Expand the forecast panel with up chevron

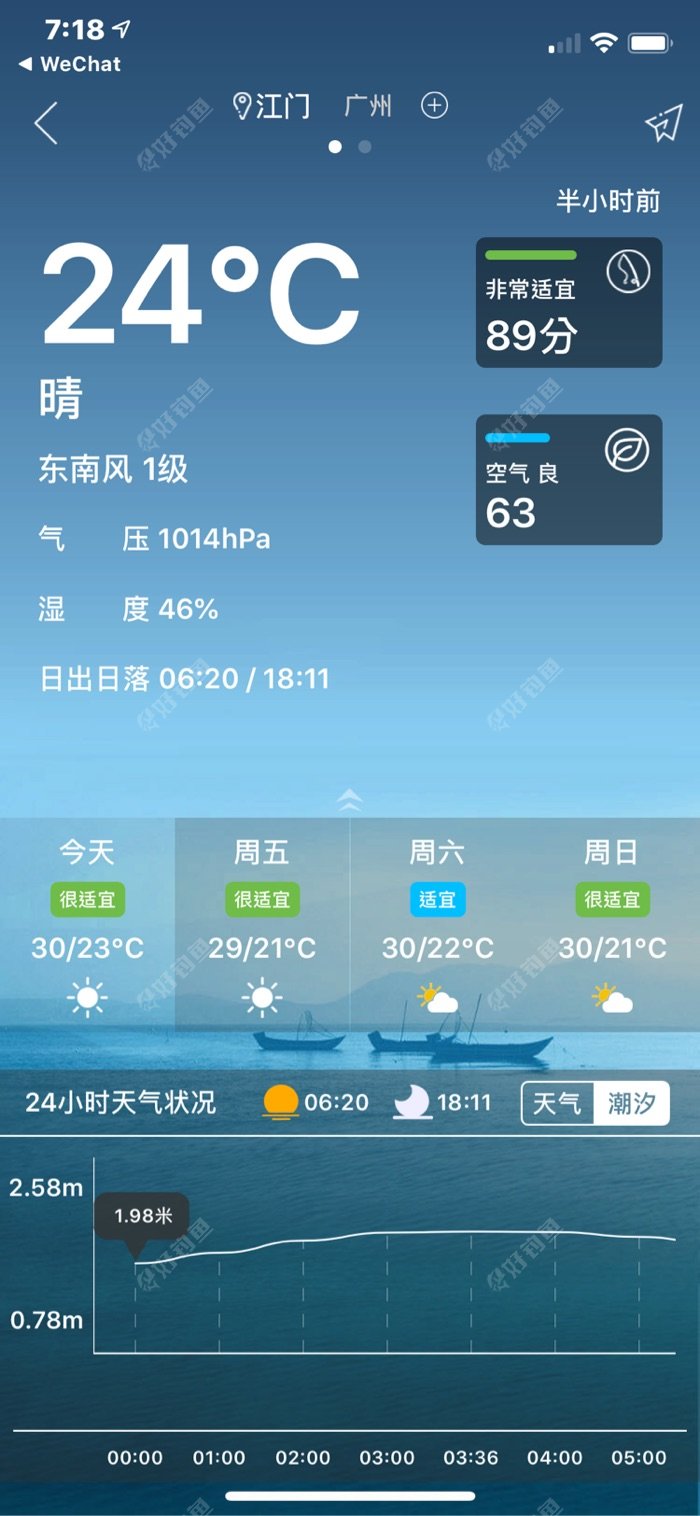tap(349, 799)
